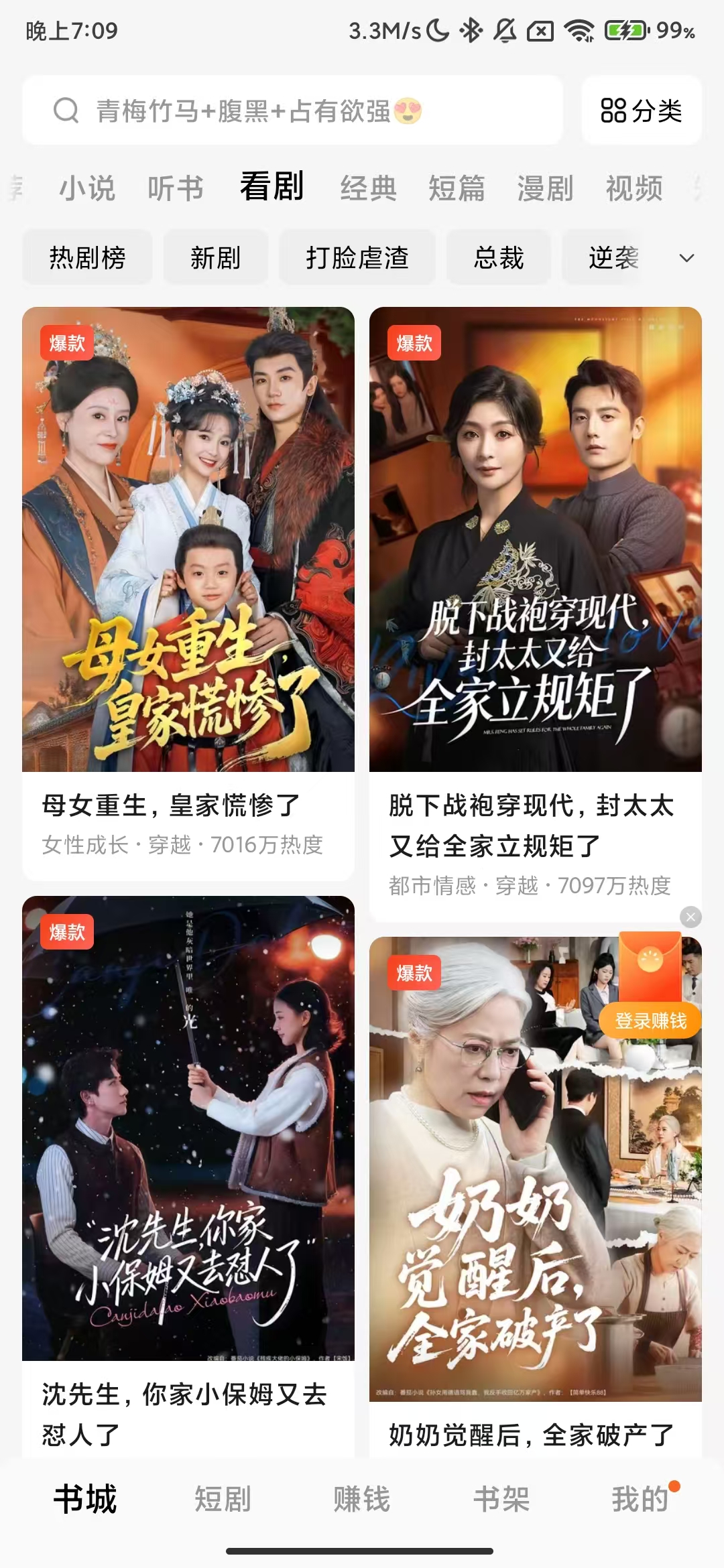Open the 分类 categories button
The height and width of the screenshot is (1568, 724).
pyautogui.click(x=641, y=111)
